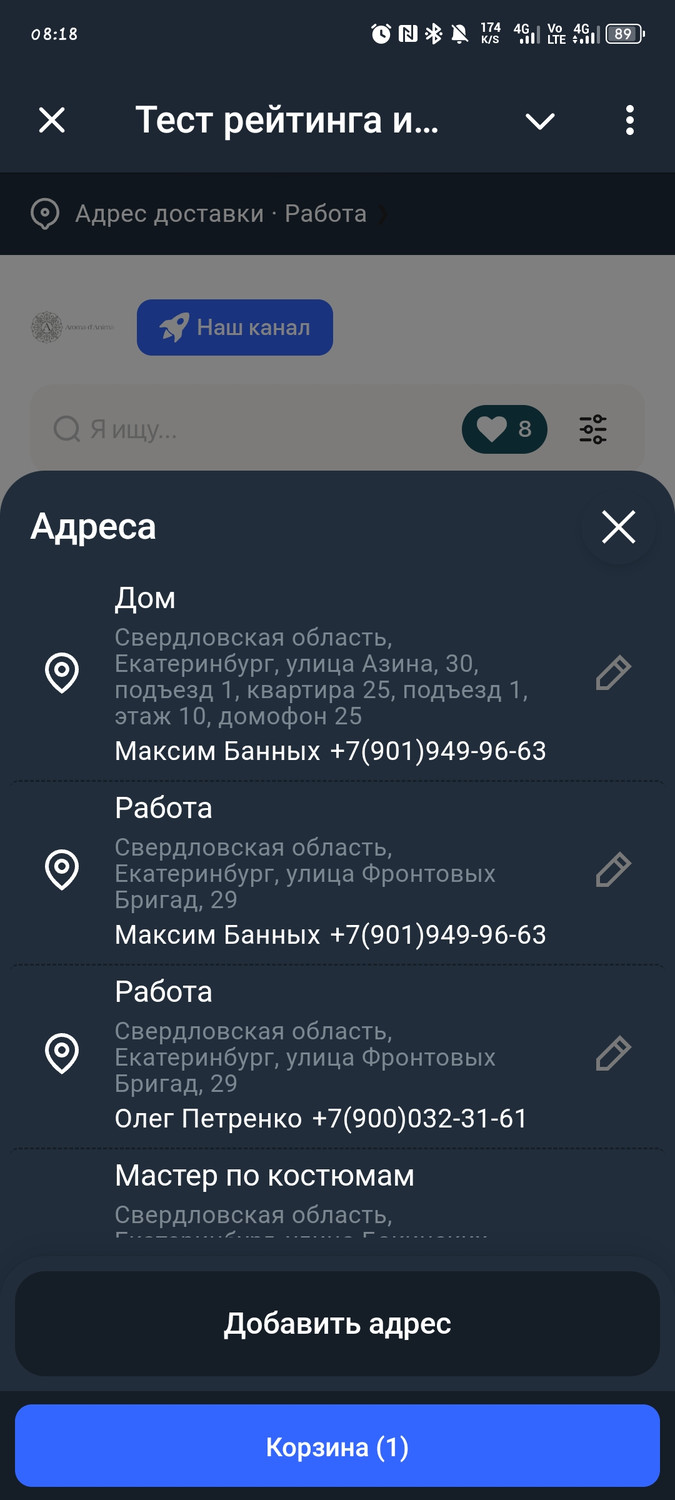This screenshot has height=1500, width=675.
Task: Close the mini app with the X
Action: tap(51, 121)
